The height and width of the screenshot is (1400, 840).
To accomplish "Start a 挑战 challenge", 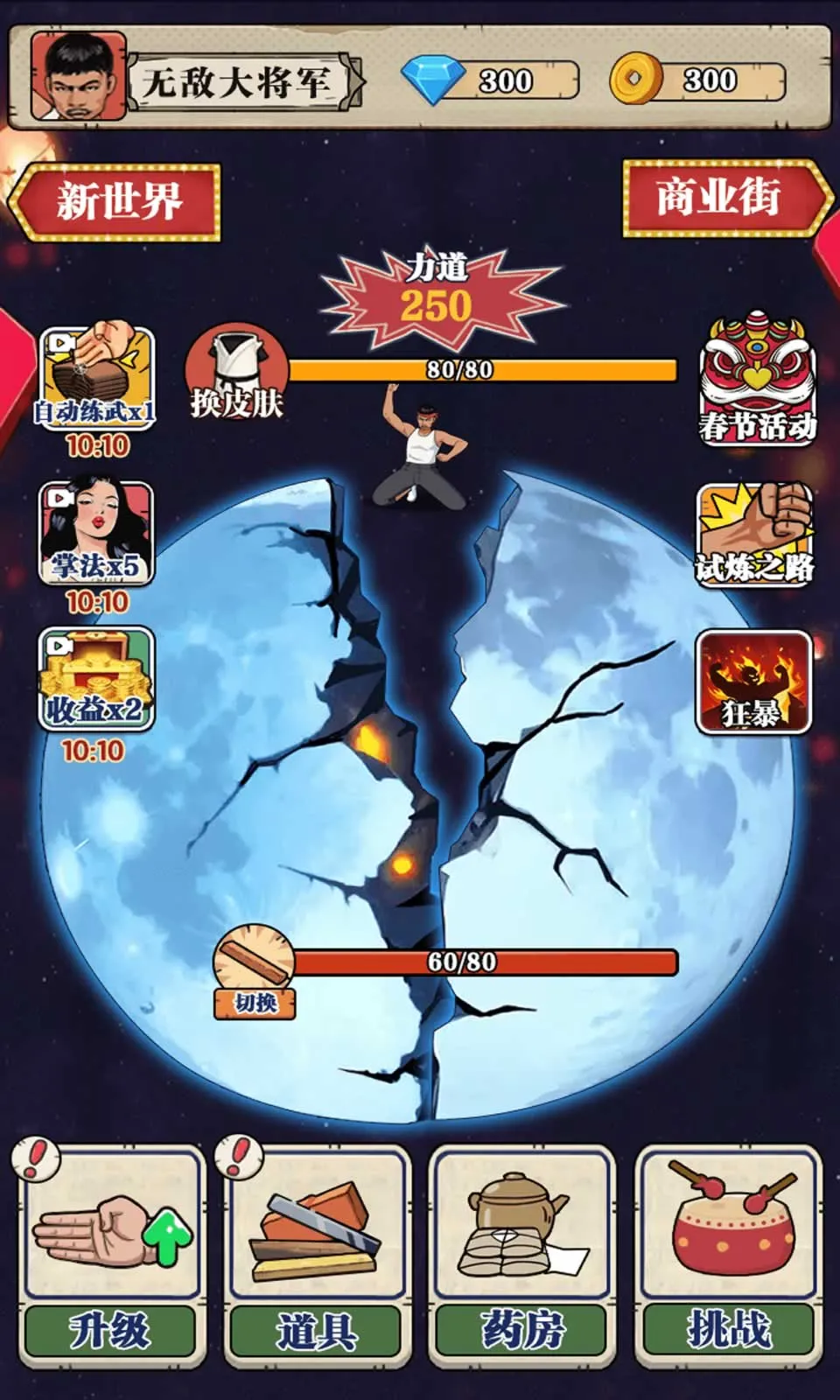I will (729, 1256).
